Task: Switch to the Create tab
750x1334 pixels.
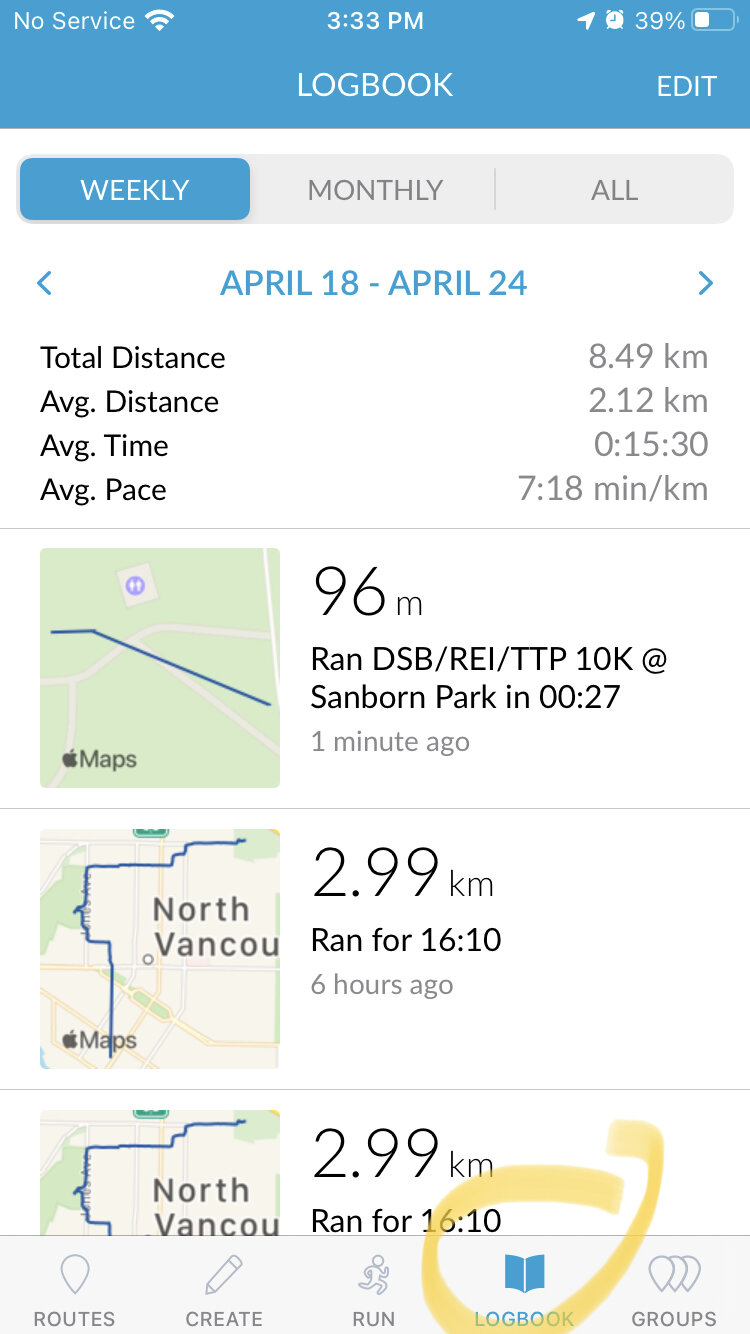Action: pyautogui.click(x=224, y=1290)
